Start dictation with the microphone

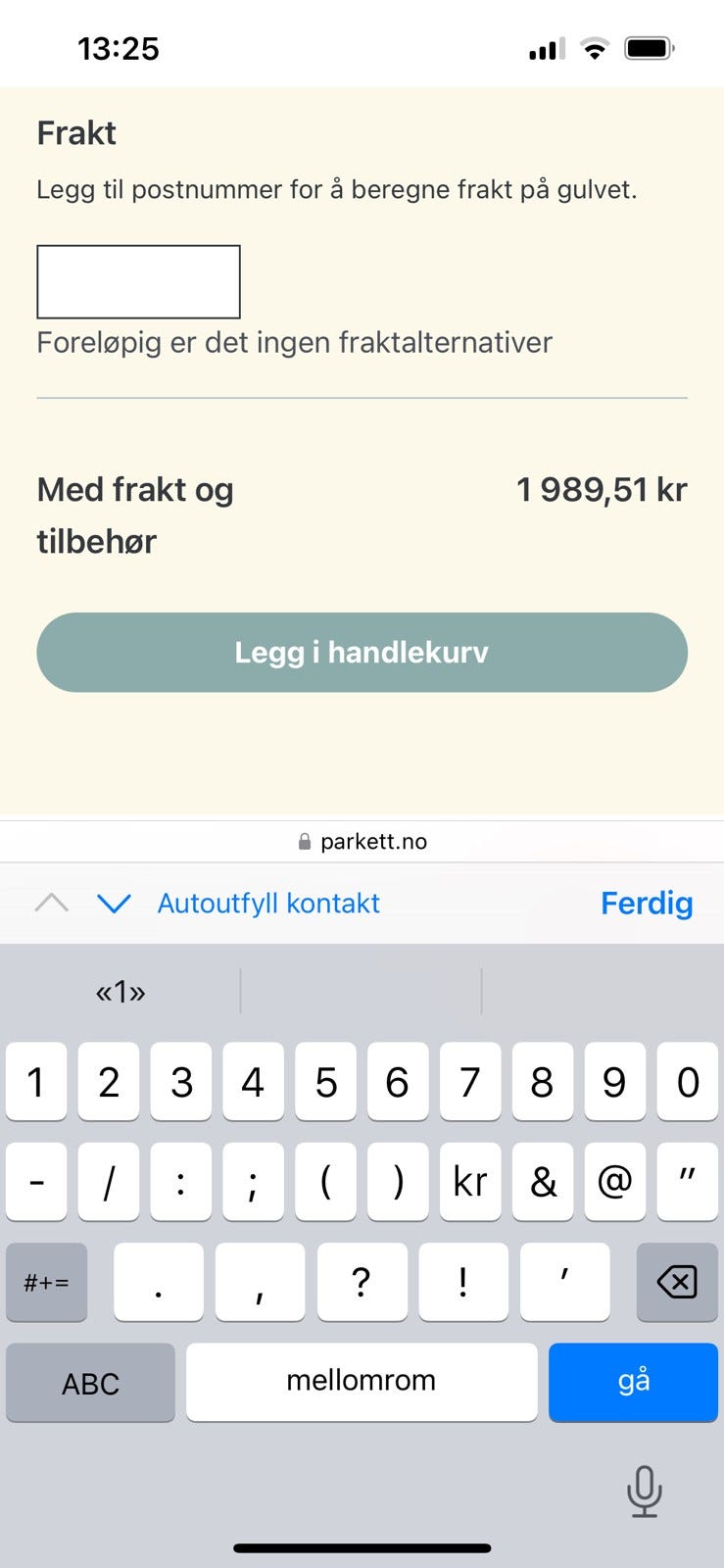[644, 1492]
